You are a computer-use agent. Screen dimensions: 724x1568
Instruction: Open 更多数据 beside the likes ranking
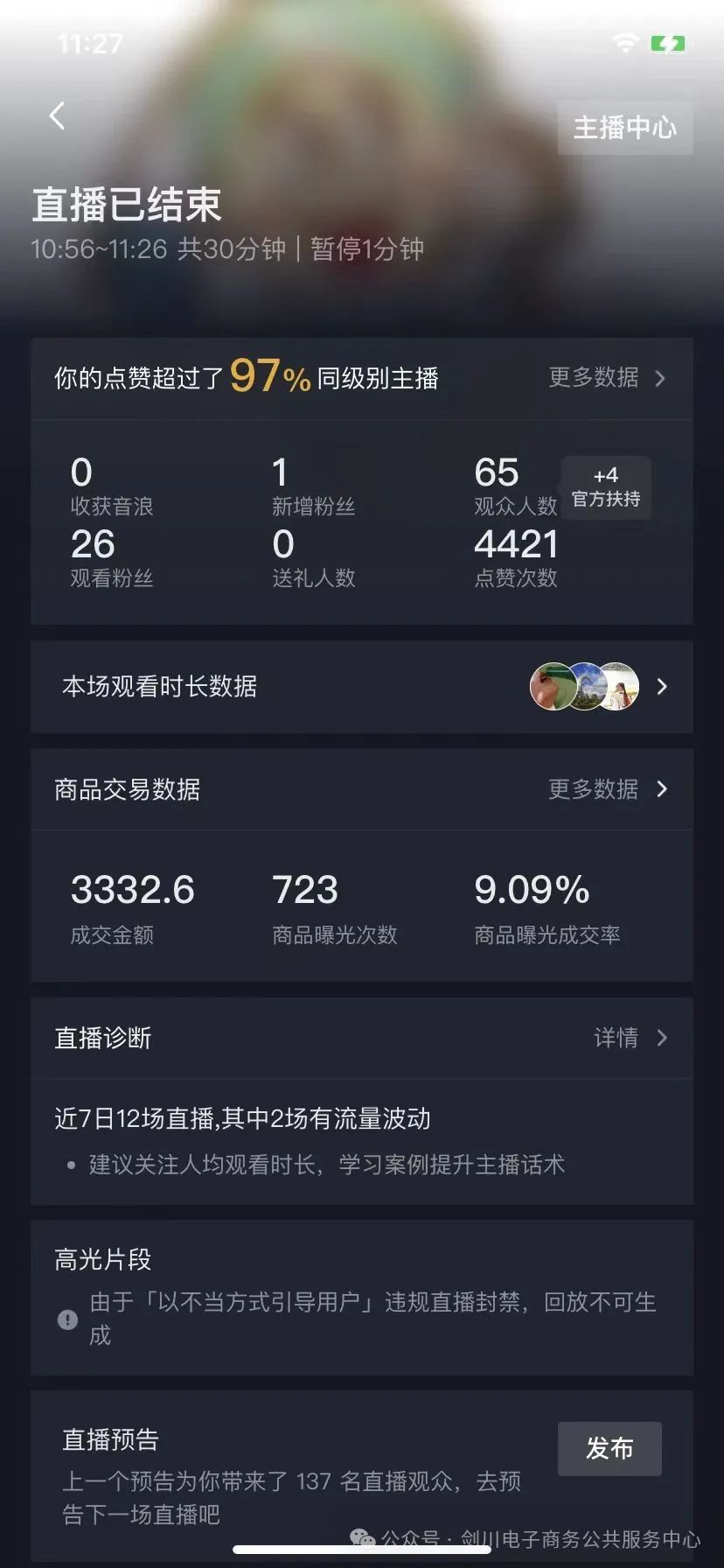coord(606,378)
